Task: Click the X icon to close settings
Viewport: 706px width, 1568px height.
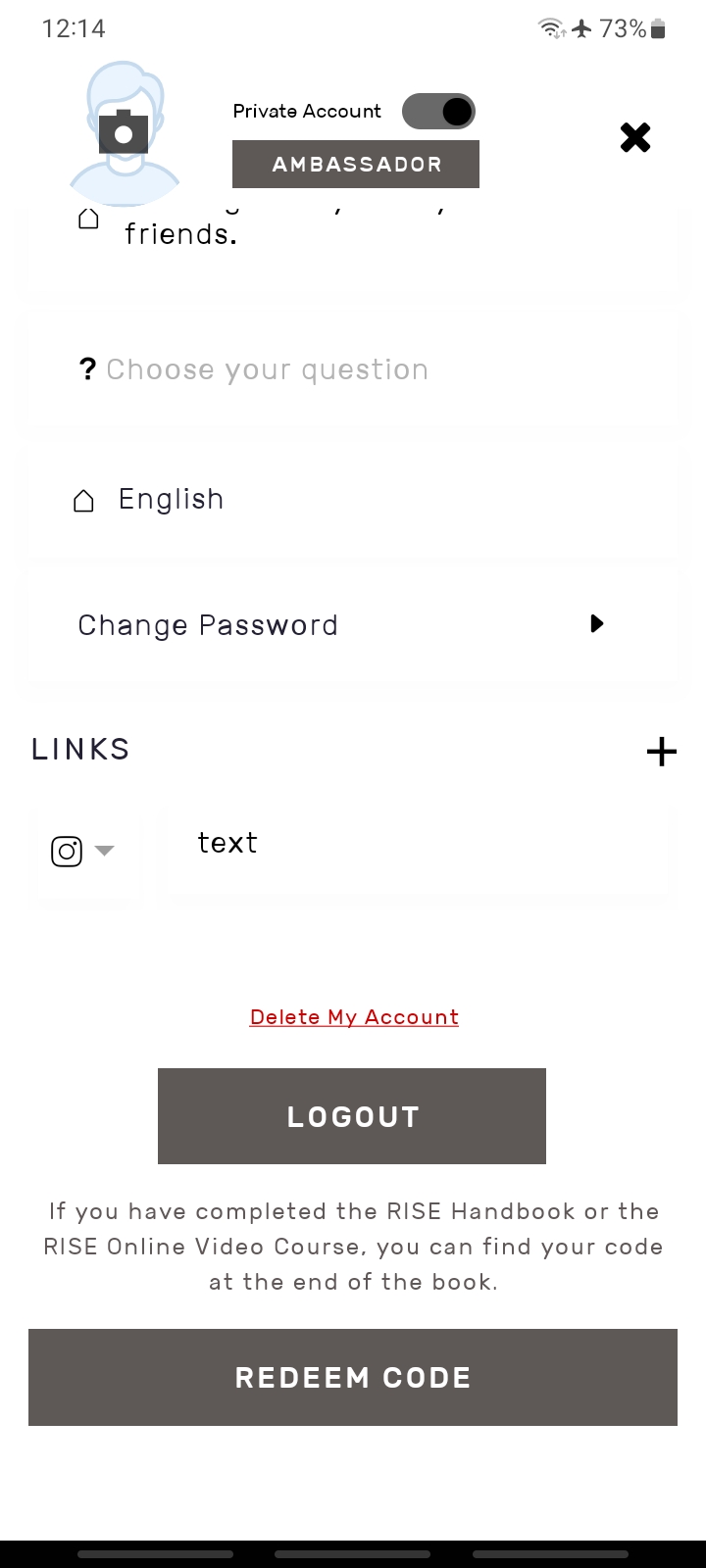Action: [x=634, y=137]
